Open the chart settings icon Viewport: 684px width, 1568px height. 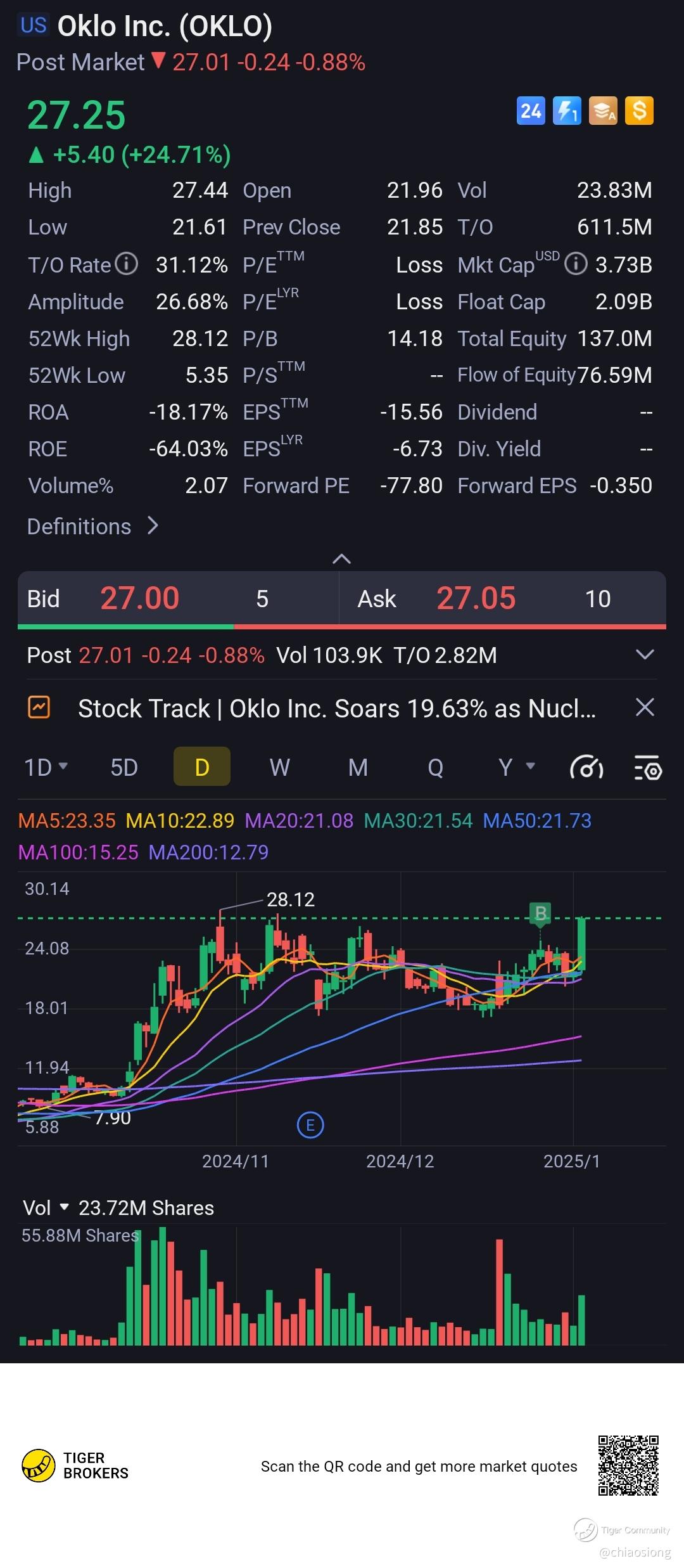click(647, 768)
